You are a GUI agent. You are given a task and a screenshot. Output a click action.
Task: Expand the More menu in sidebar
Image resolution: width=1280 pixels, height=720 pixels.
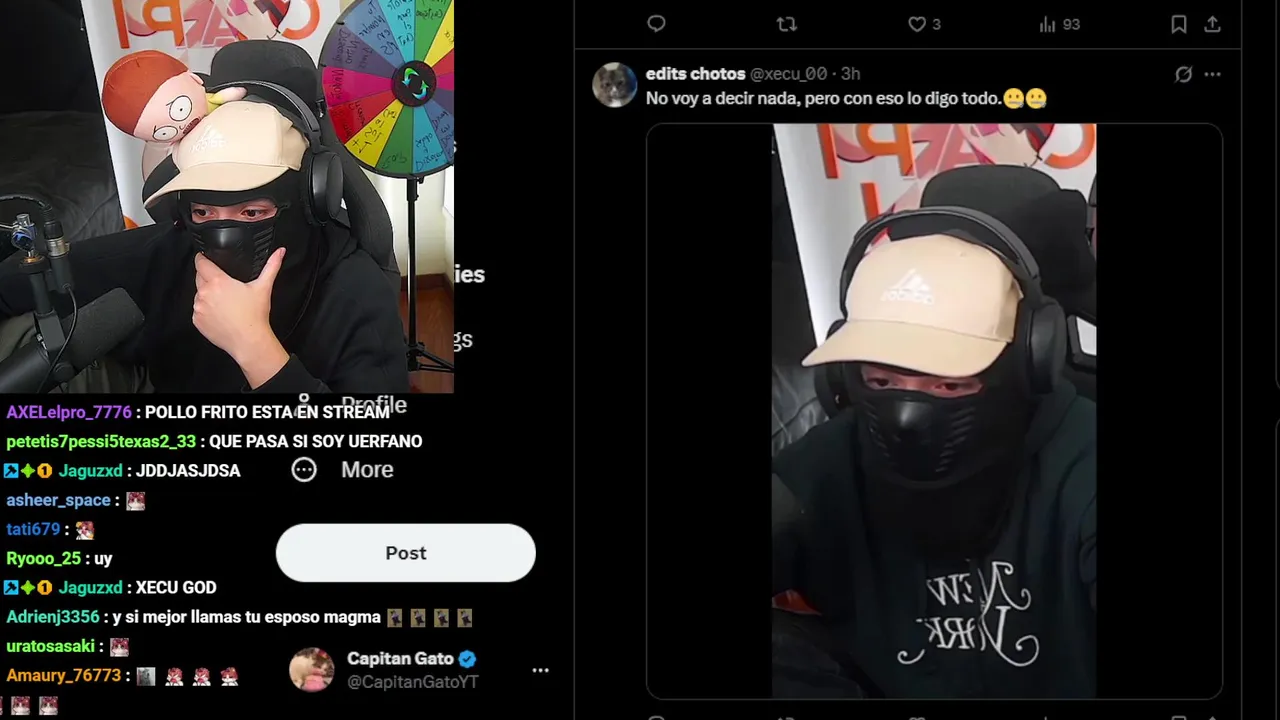pyautogui.click(x=344, y=470)
